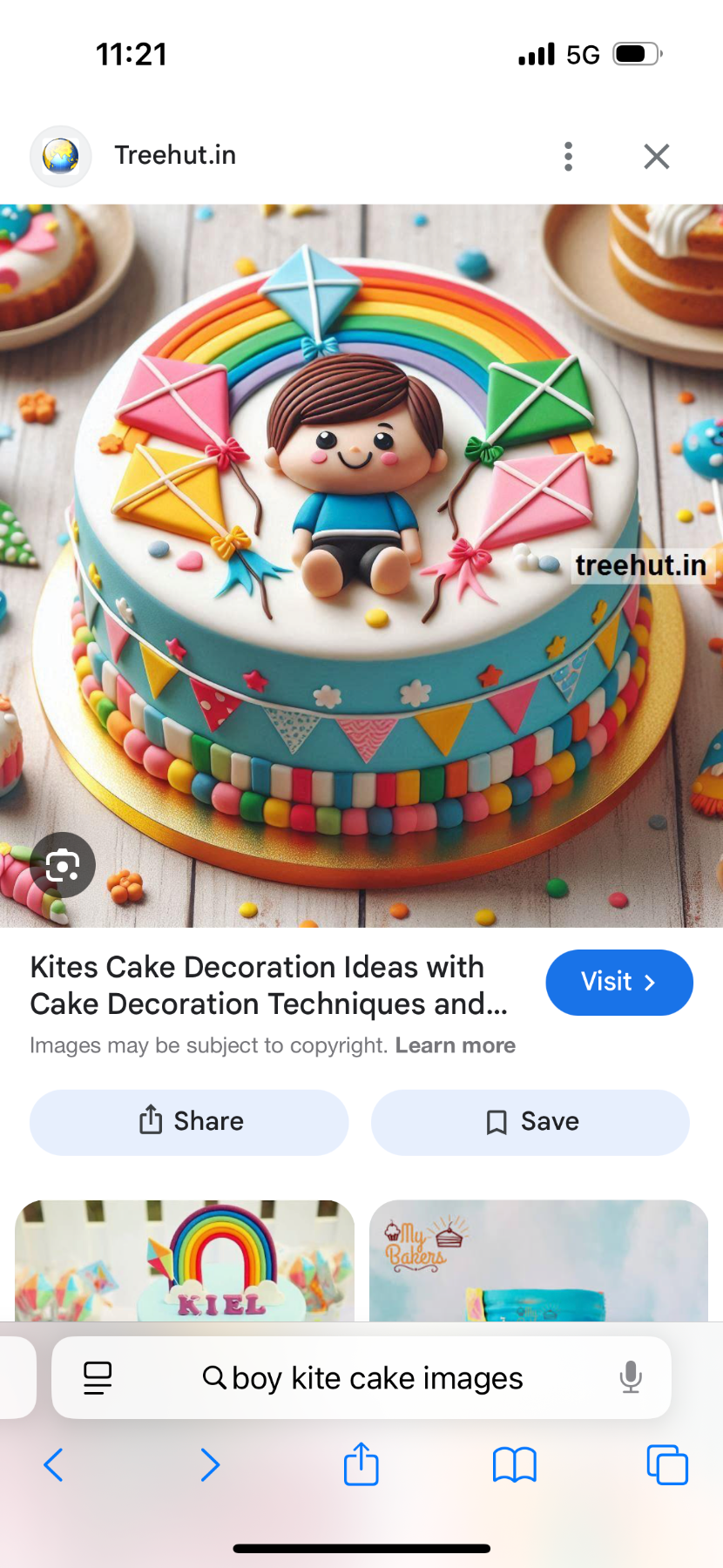Viewport: 723px width, 1568px height.
Task: Open the three-dot overflow menu
Action: [x=568, y=157]
